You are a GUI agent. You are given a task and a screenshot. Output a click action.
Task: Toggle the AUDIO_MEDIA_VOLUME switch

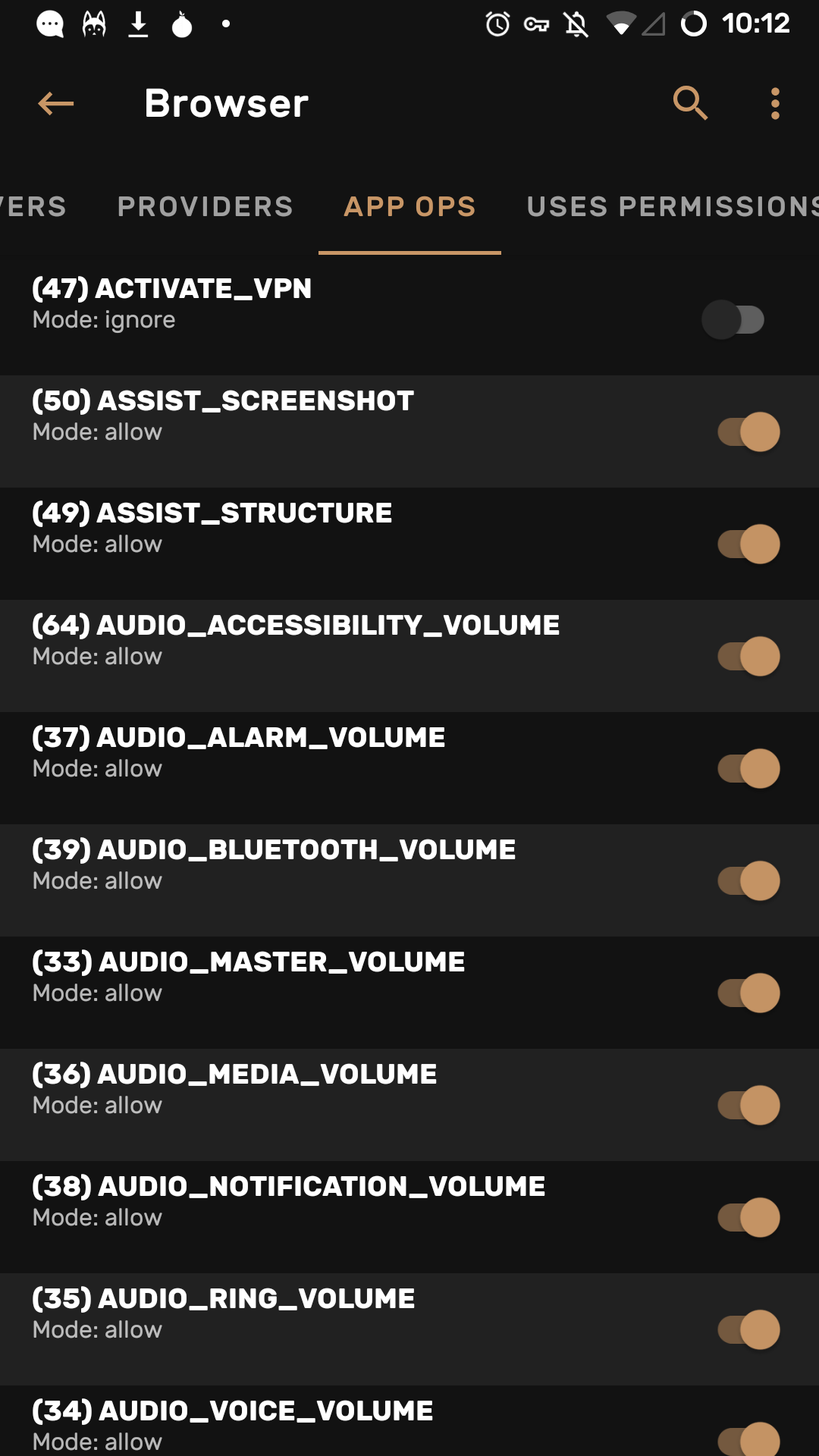tap(748, 1105)
